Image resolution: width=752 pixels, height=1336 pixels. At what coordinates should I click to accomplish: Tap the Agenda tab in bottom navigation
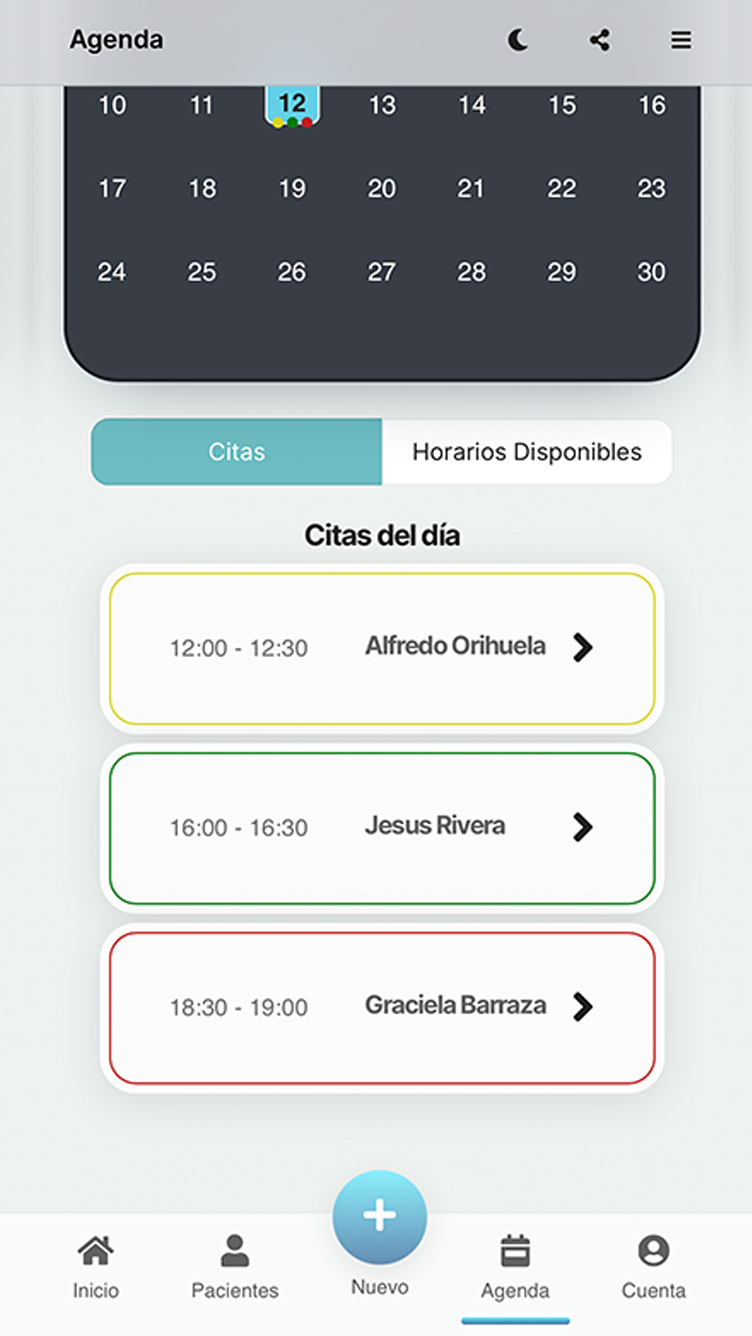click(515, 1265)
